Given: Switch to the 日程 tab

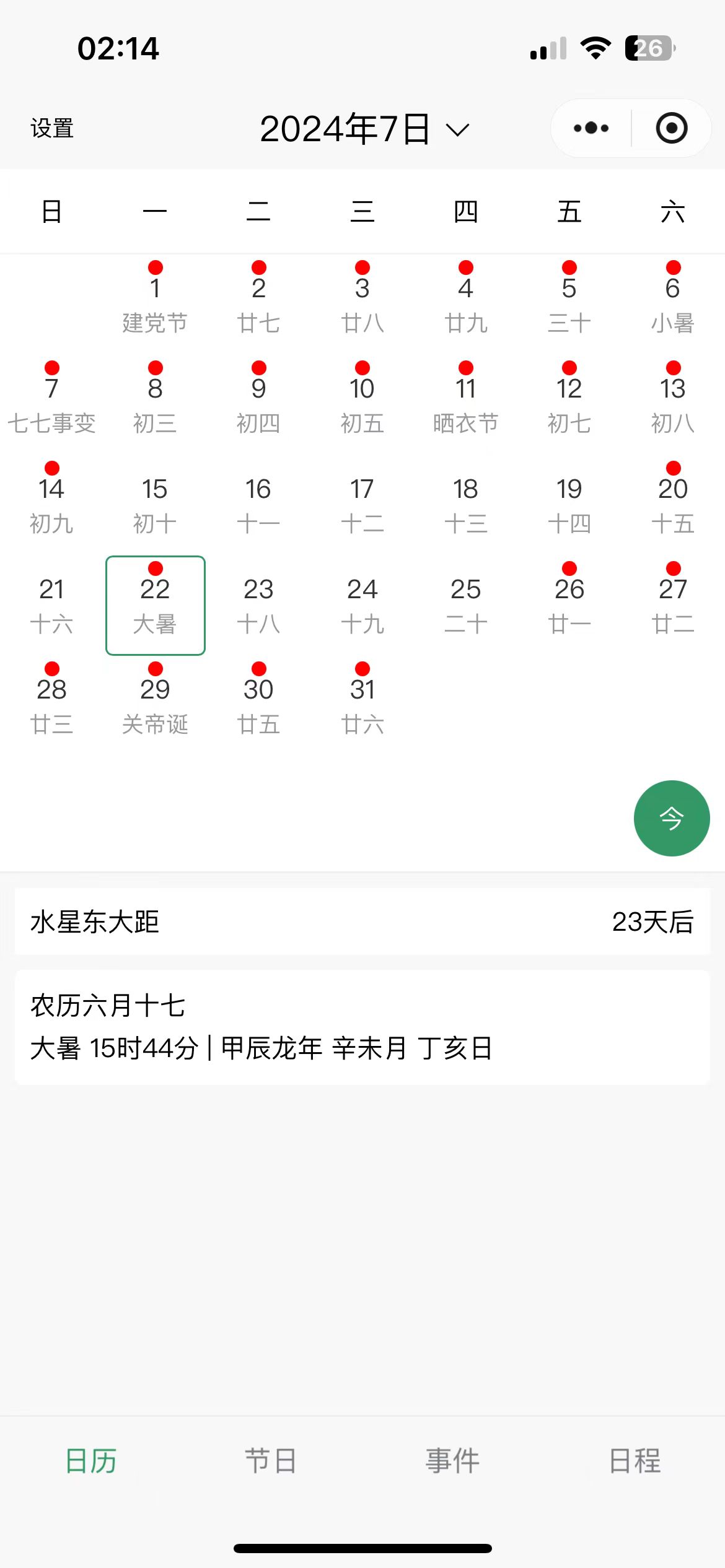Looking at the screenshot, I should [x=635, y=1461].
